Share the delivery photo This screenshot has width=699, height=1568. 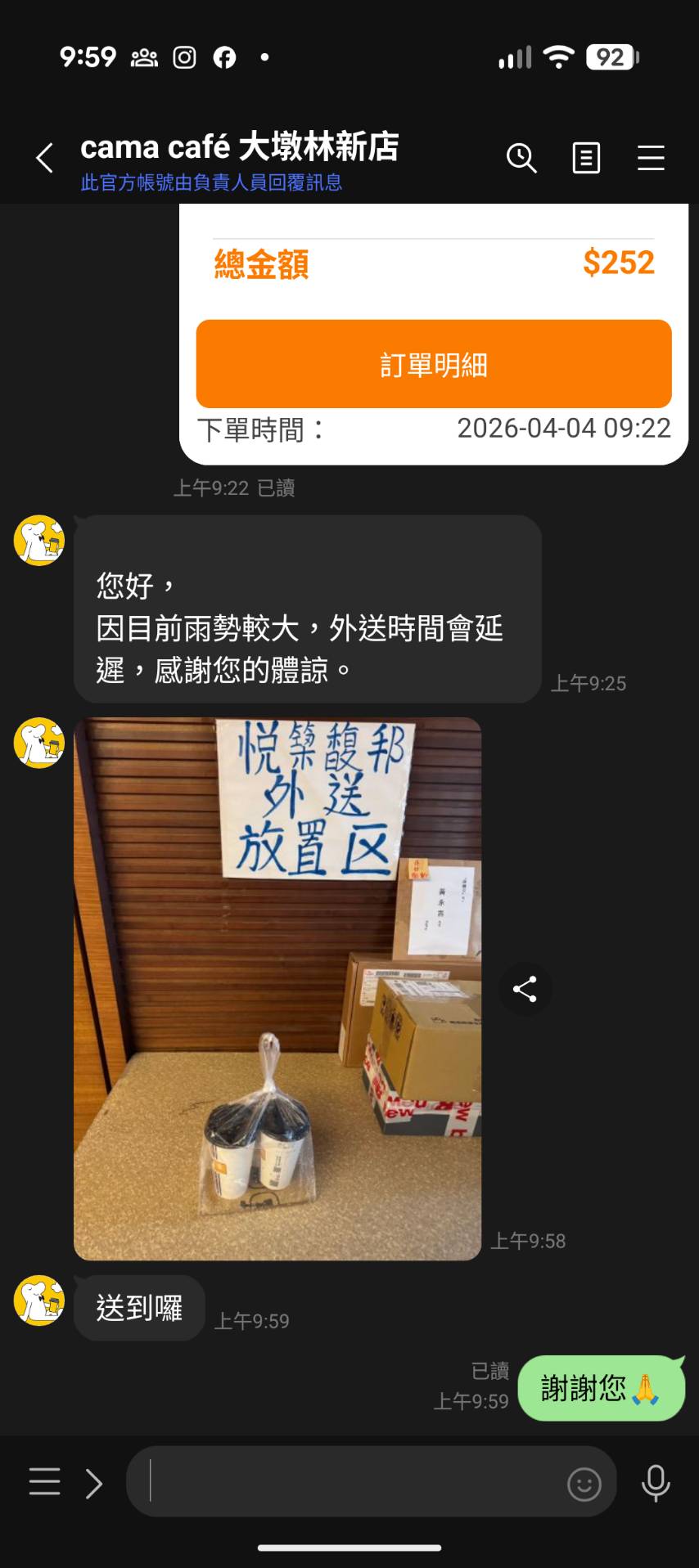[525, 990]
